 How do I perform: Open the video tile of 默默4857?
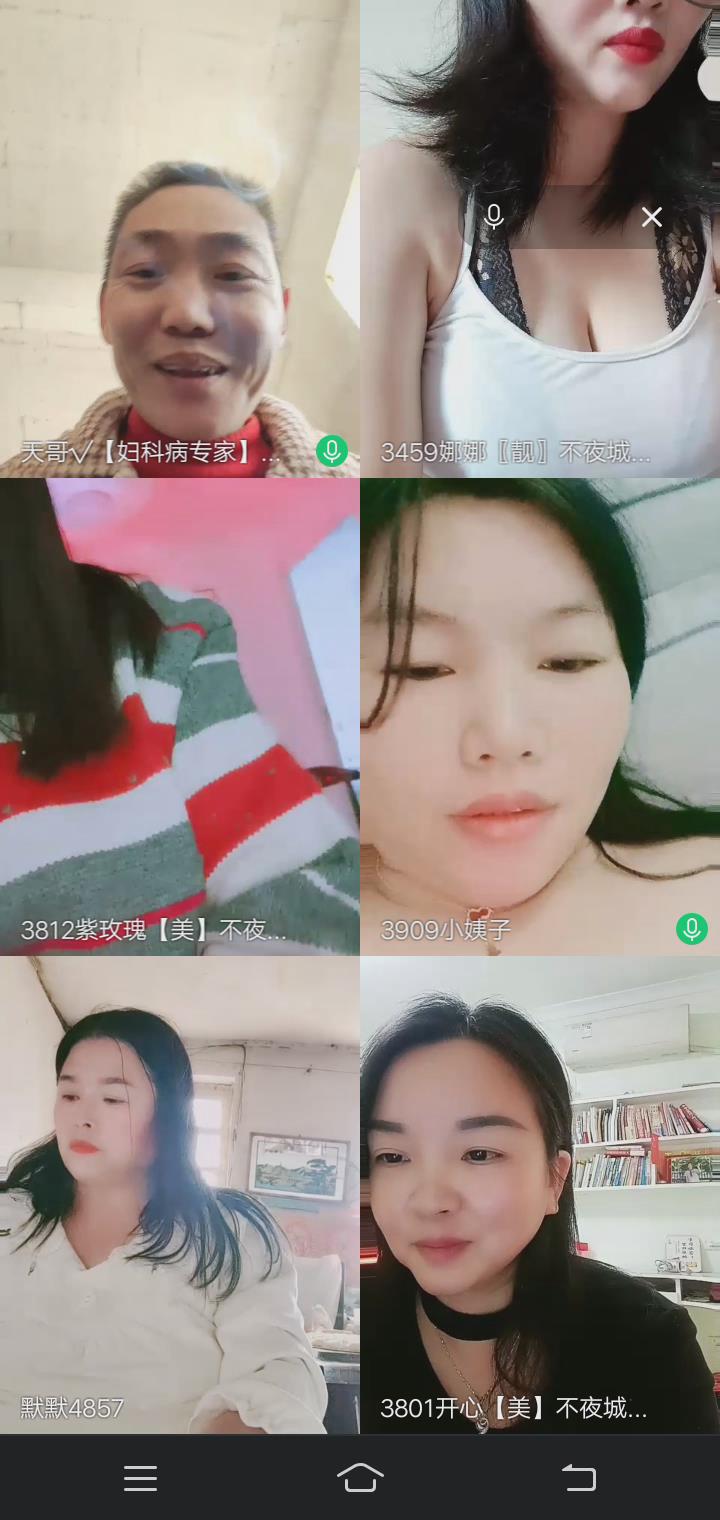[180, 1194]
